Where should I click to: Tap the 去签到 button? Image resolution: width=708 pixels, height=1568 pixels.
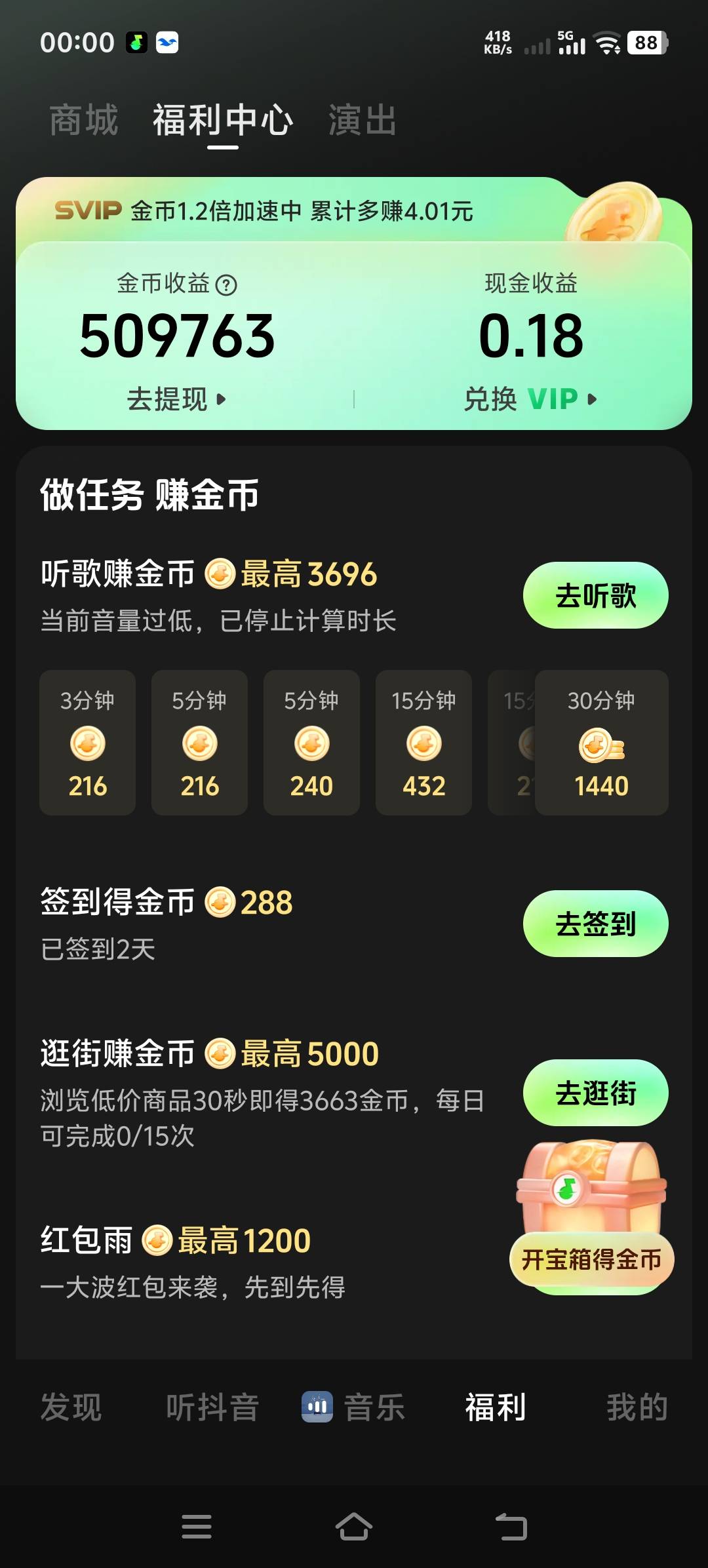point(595,924)
